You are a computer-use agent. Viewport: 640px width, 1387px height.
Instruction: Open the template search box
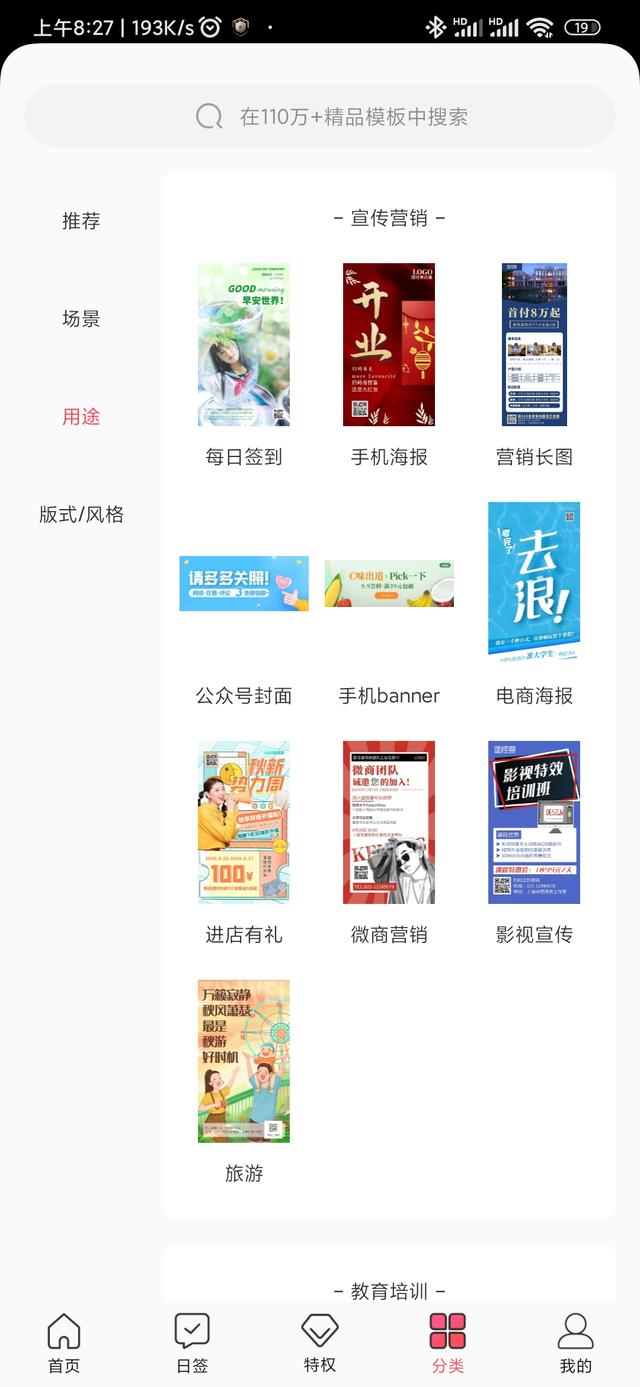click(x=320, y=116)
